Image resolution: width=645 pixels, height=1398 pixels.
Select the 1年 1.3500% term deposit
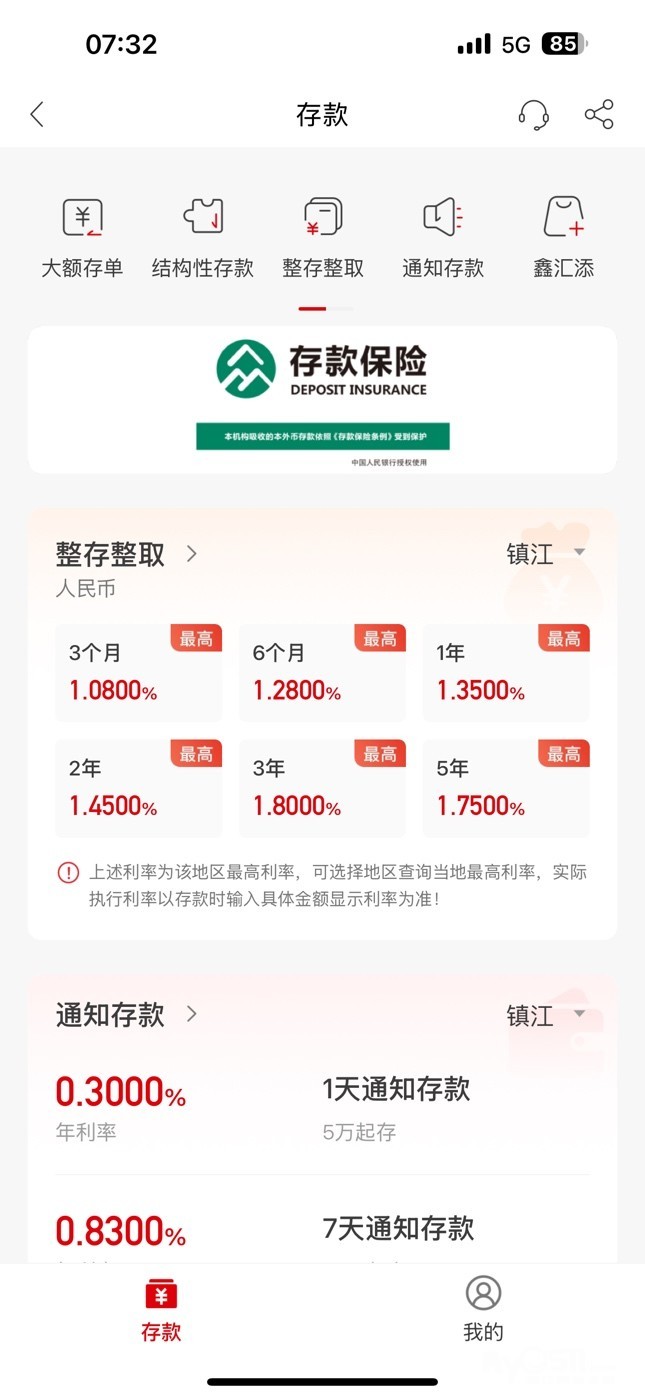[506, 673]
